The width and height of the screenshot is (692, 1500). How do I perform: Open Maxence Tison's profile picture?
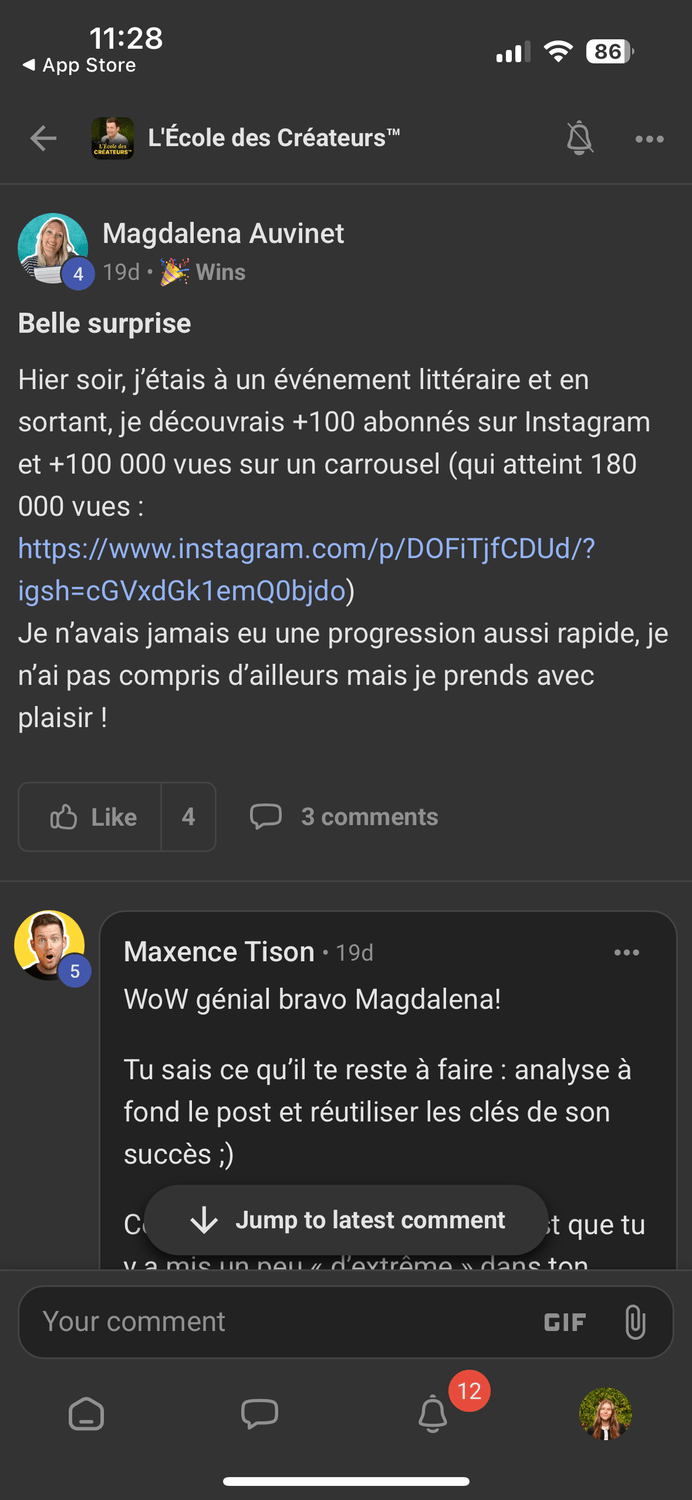[x=49, y=944]
